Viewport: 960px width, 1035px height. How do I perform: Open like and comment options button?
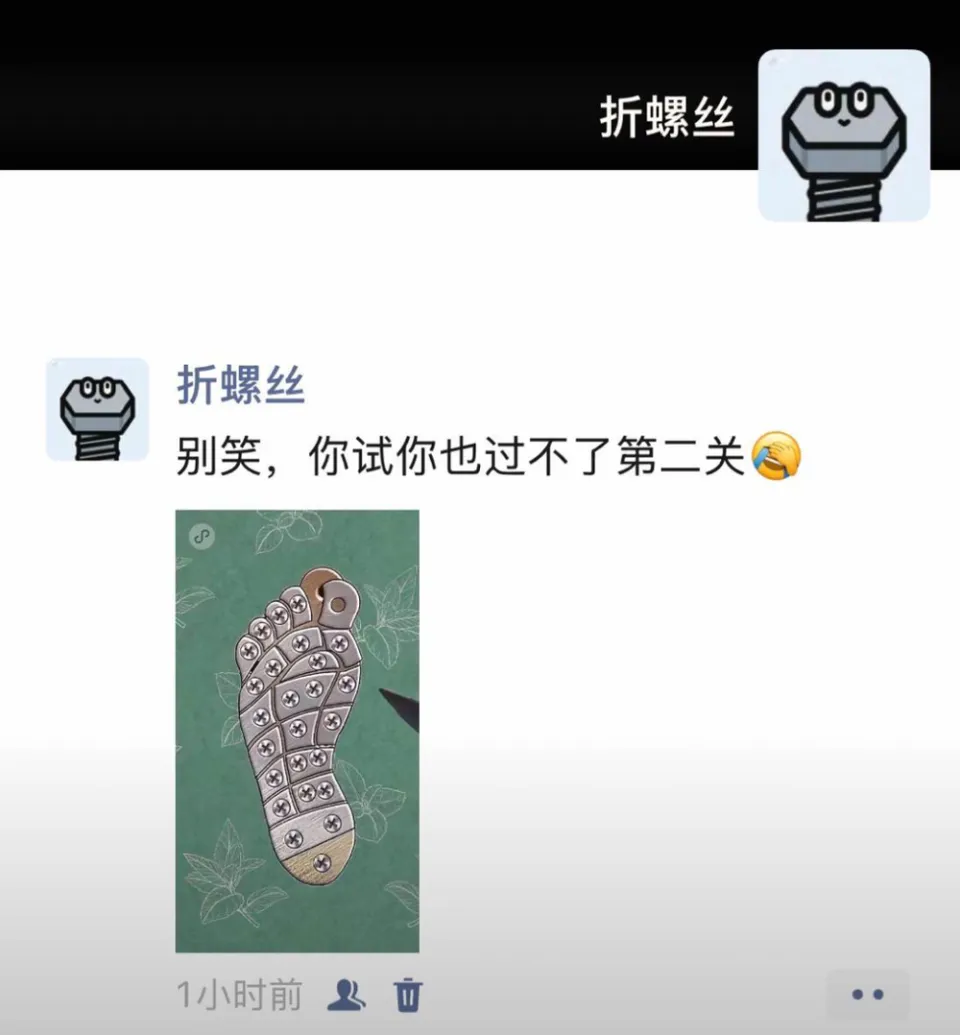(x=867, y=994)
